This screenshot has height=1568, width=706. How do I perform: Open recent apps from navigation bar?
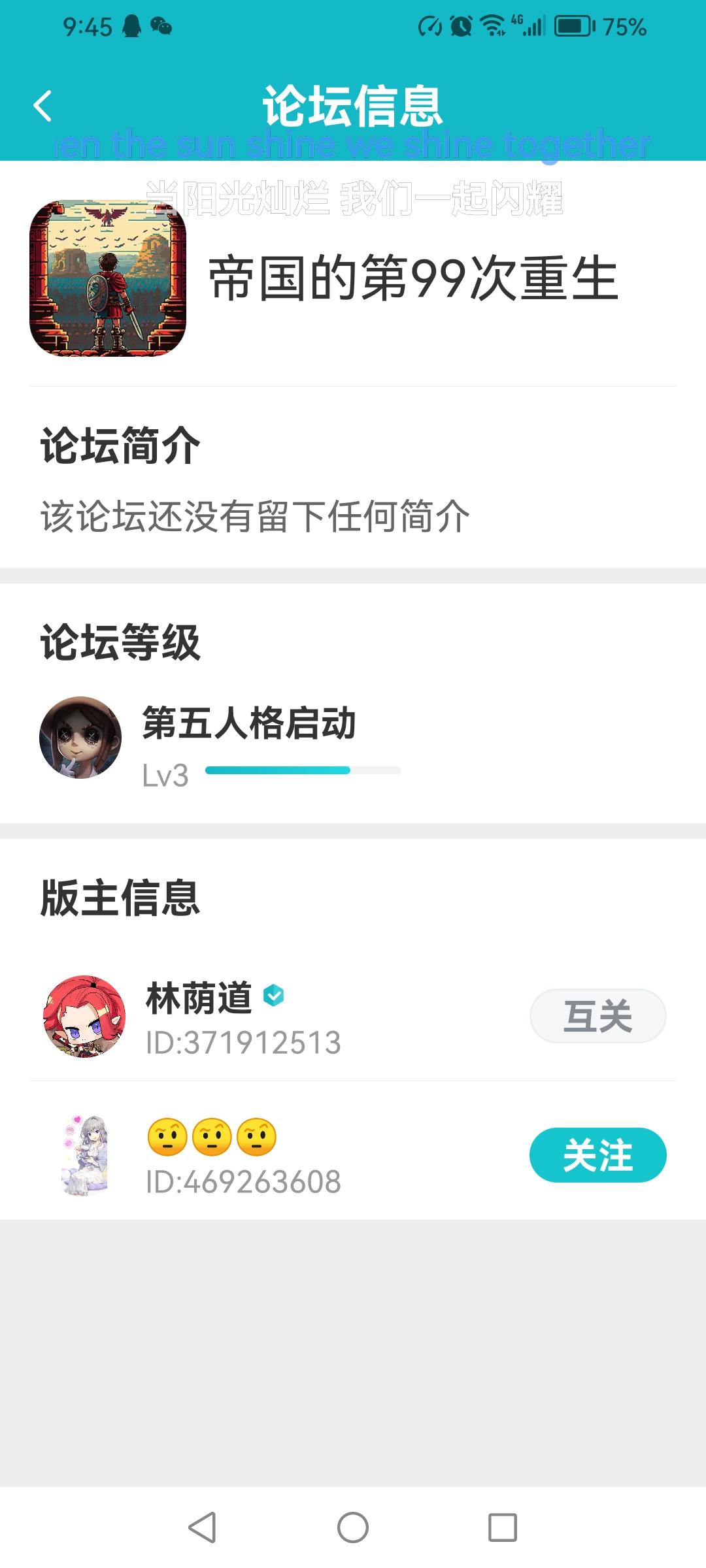pos(502,1527)
